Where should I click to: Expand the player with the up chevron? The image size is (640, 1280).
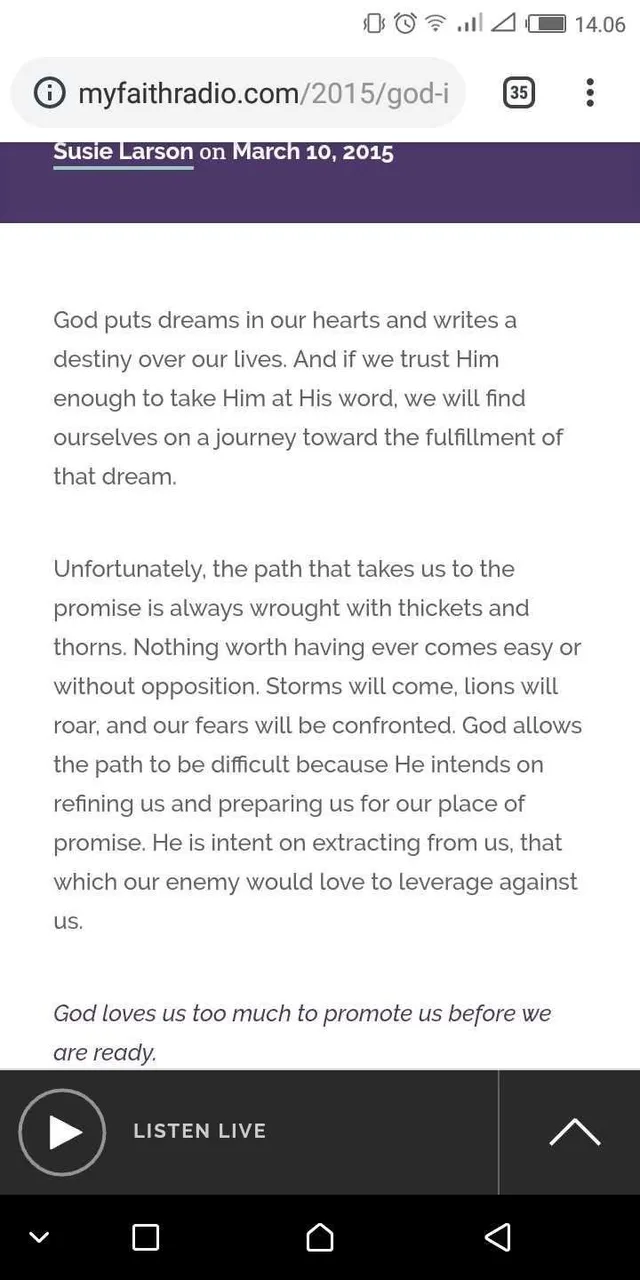[x=575, y=1132]
